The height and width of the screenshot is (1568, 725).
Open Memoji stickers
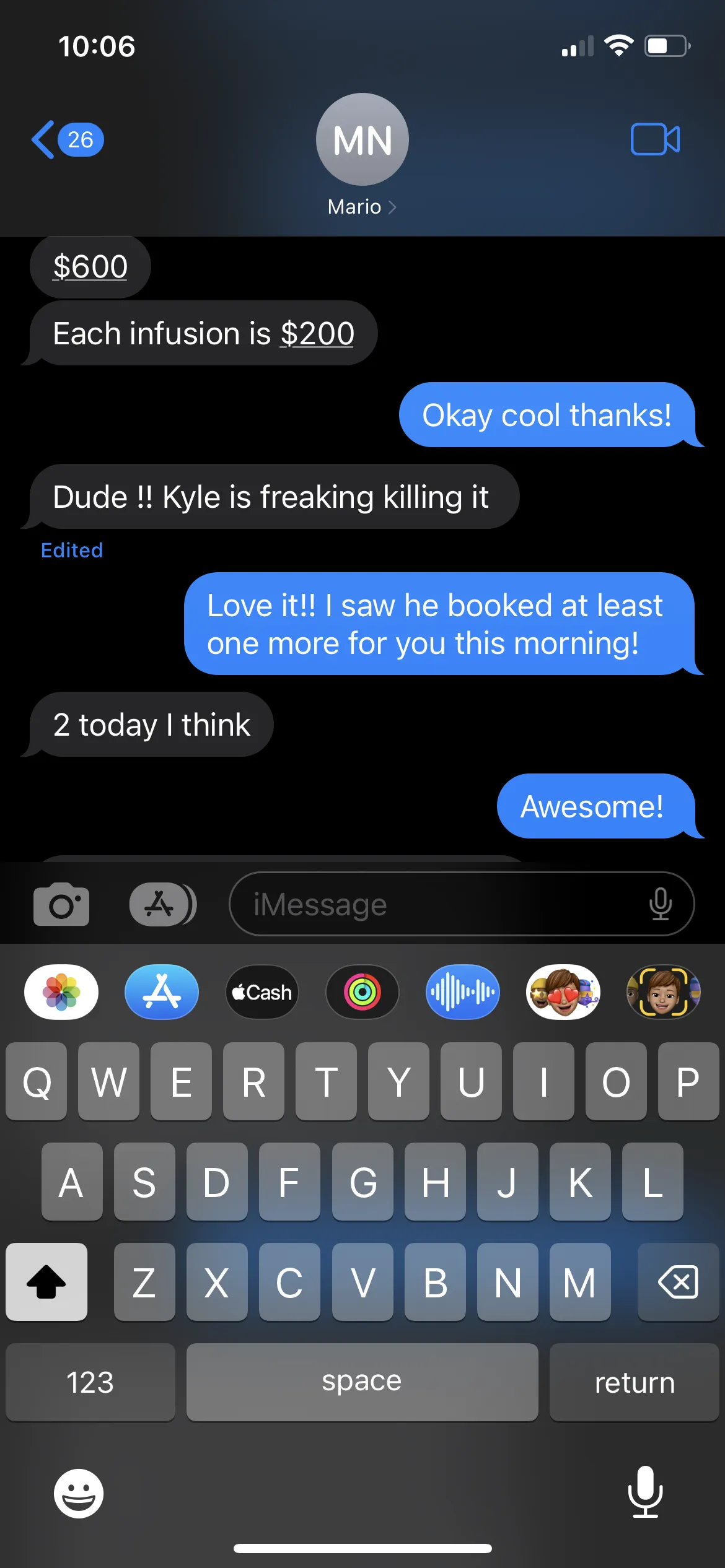[563, 992]
